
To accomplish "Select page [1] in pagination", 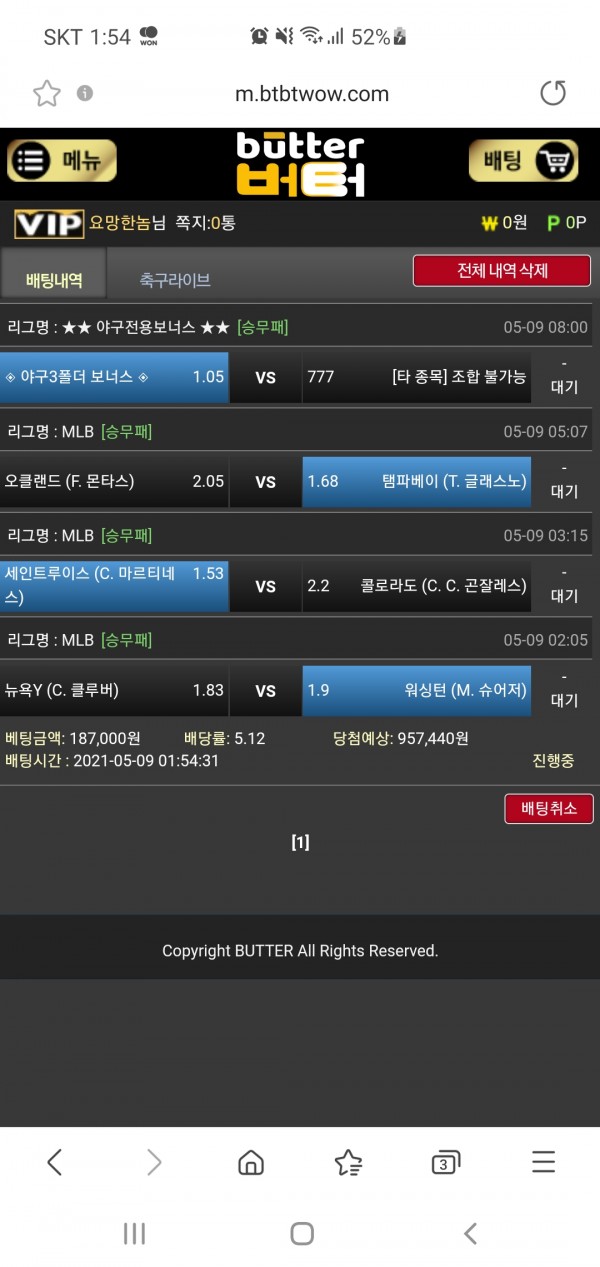I will tap(300, 842).
